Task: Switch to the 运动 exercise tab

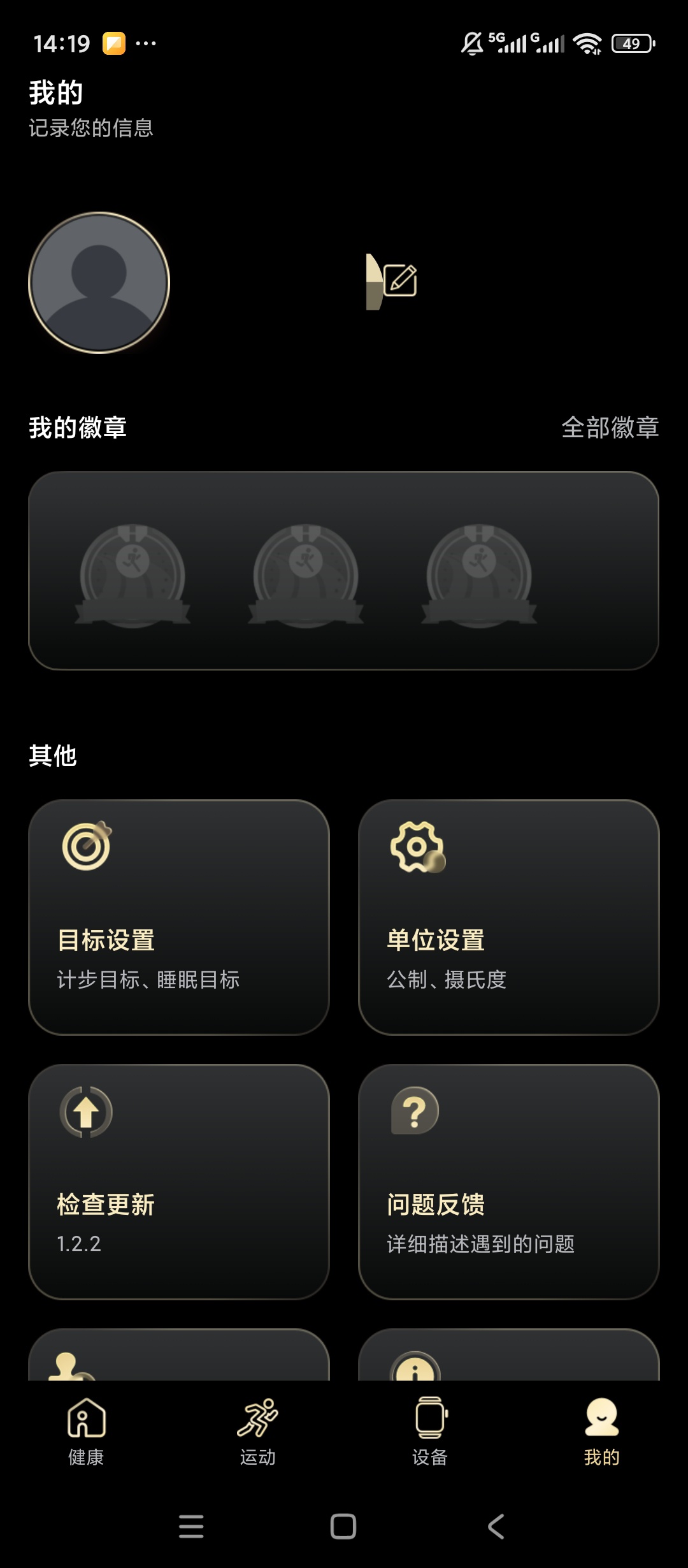Action: (x=258, y=1432)
